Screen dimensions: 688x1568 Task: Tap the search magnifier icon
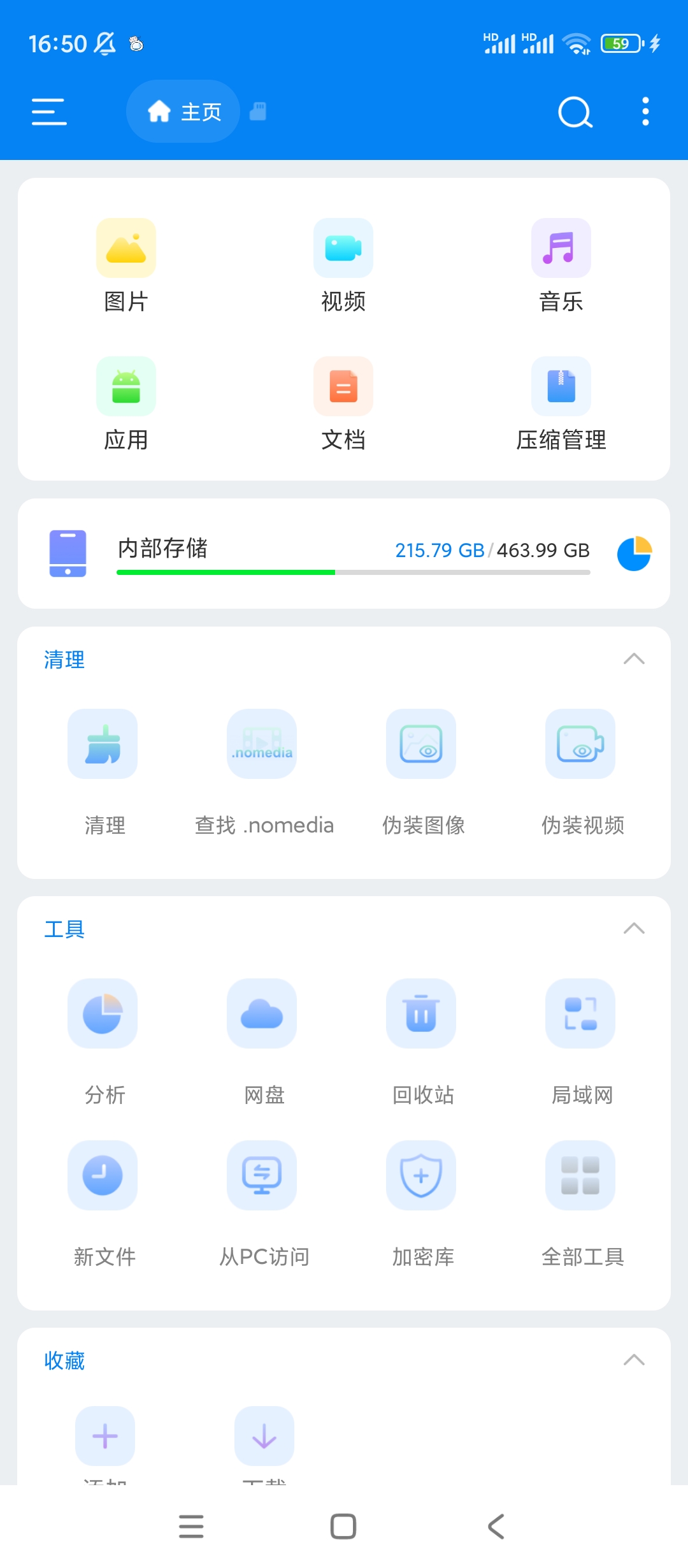pyautogui.click(x=575, y=112)
